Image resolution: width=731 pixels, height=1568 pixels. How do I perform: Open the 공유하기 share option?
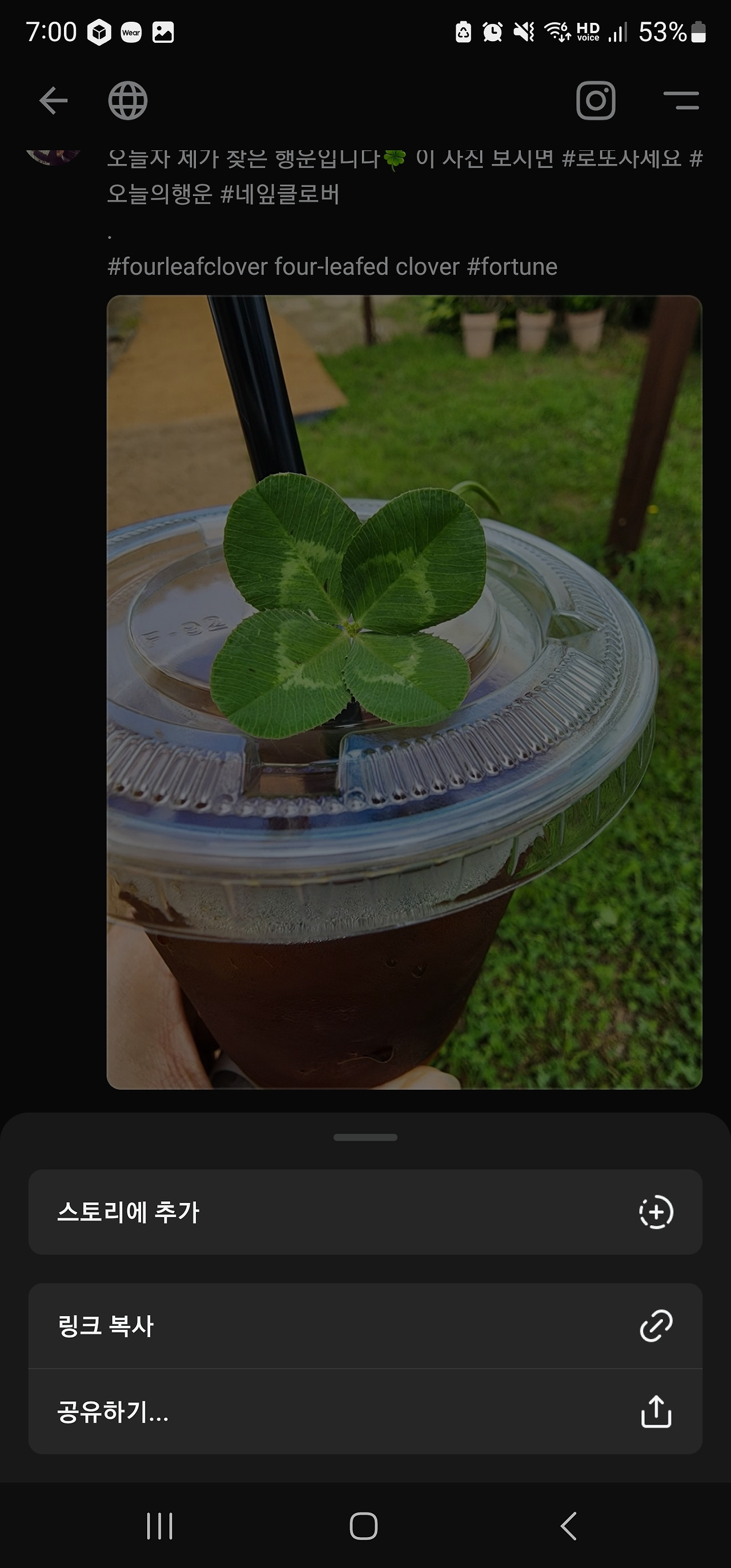click(365, 1412)
